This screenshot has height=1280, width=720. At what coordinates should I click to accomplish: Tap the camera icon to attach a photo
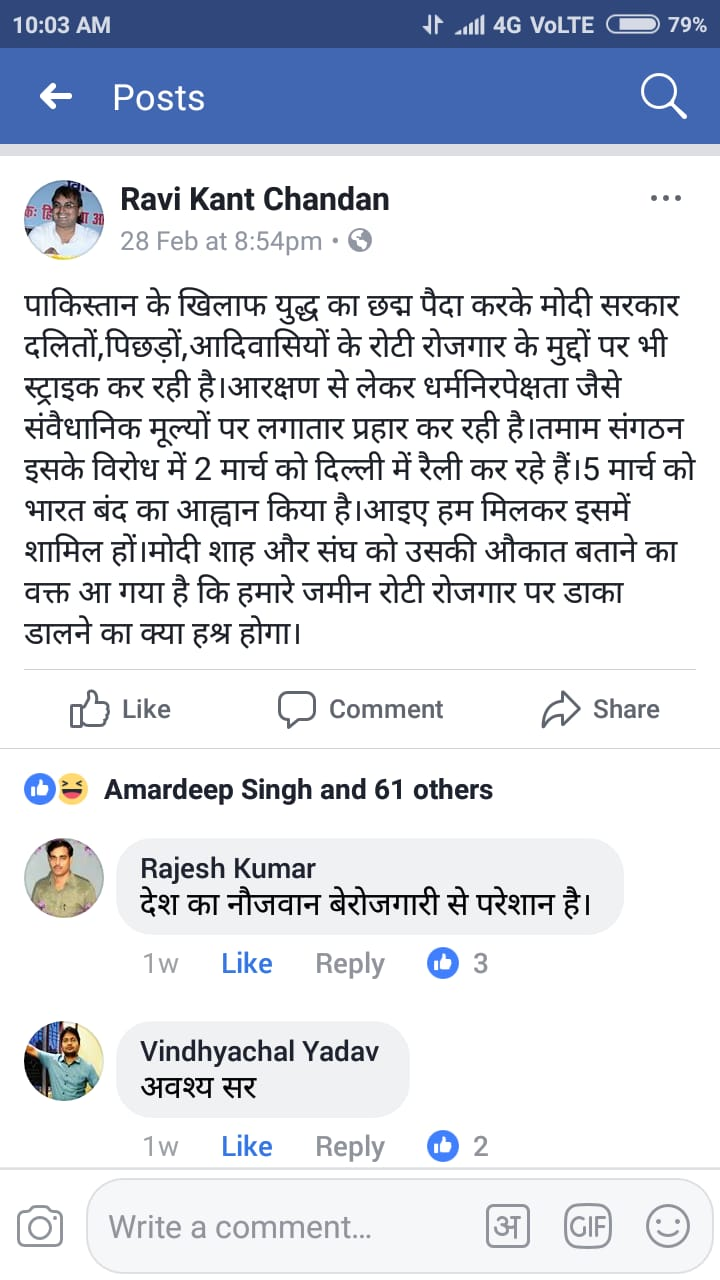coord(40,1226)
